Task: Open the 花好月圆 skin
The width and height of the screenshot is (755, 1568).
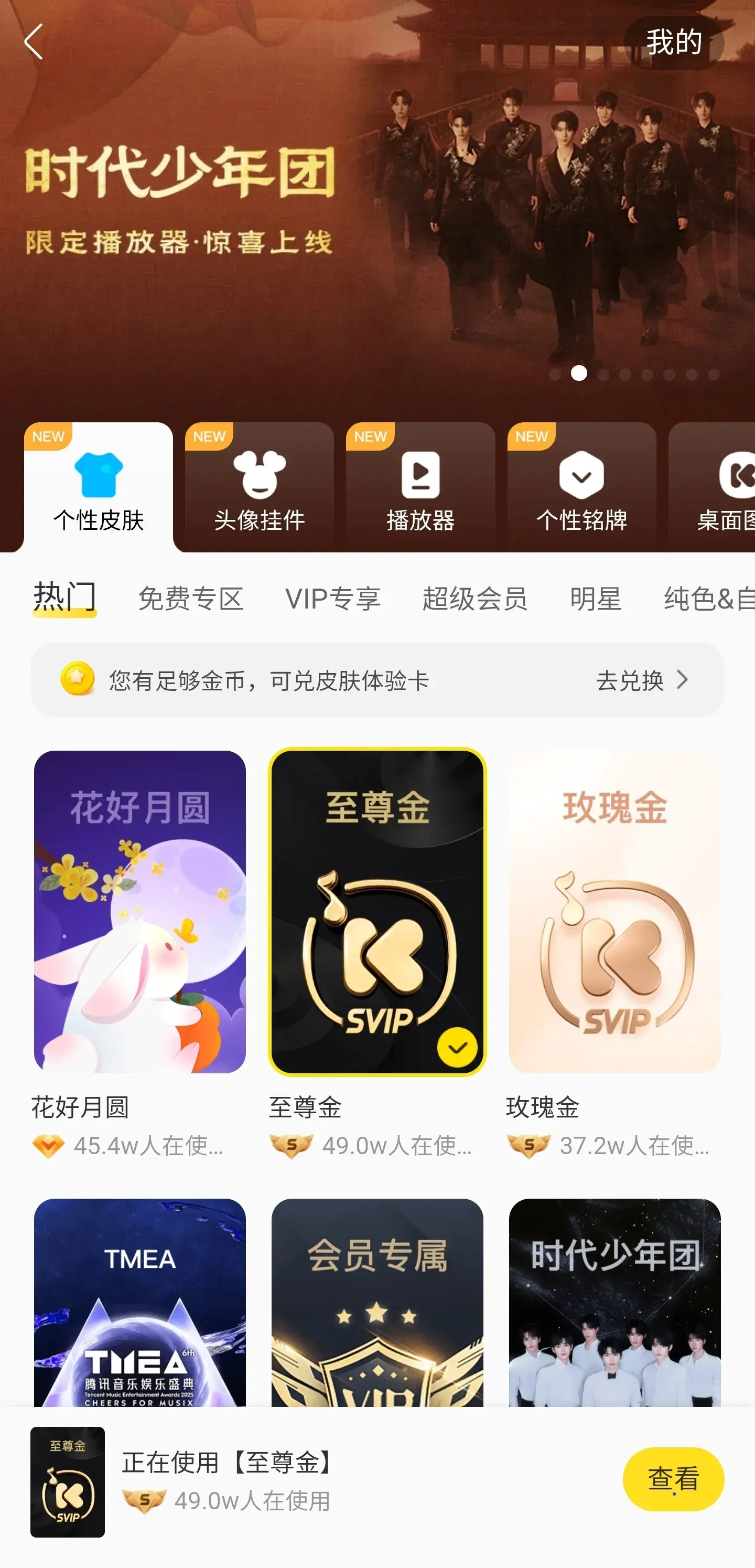Action: click(140, 912)
